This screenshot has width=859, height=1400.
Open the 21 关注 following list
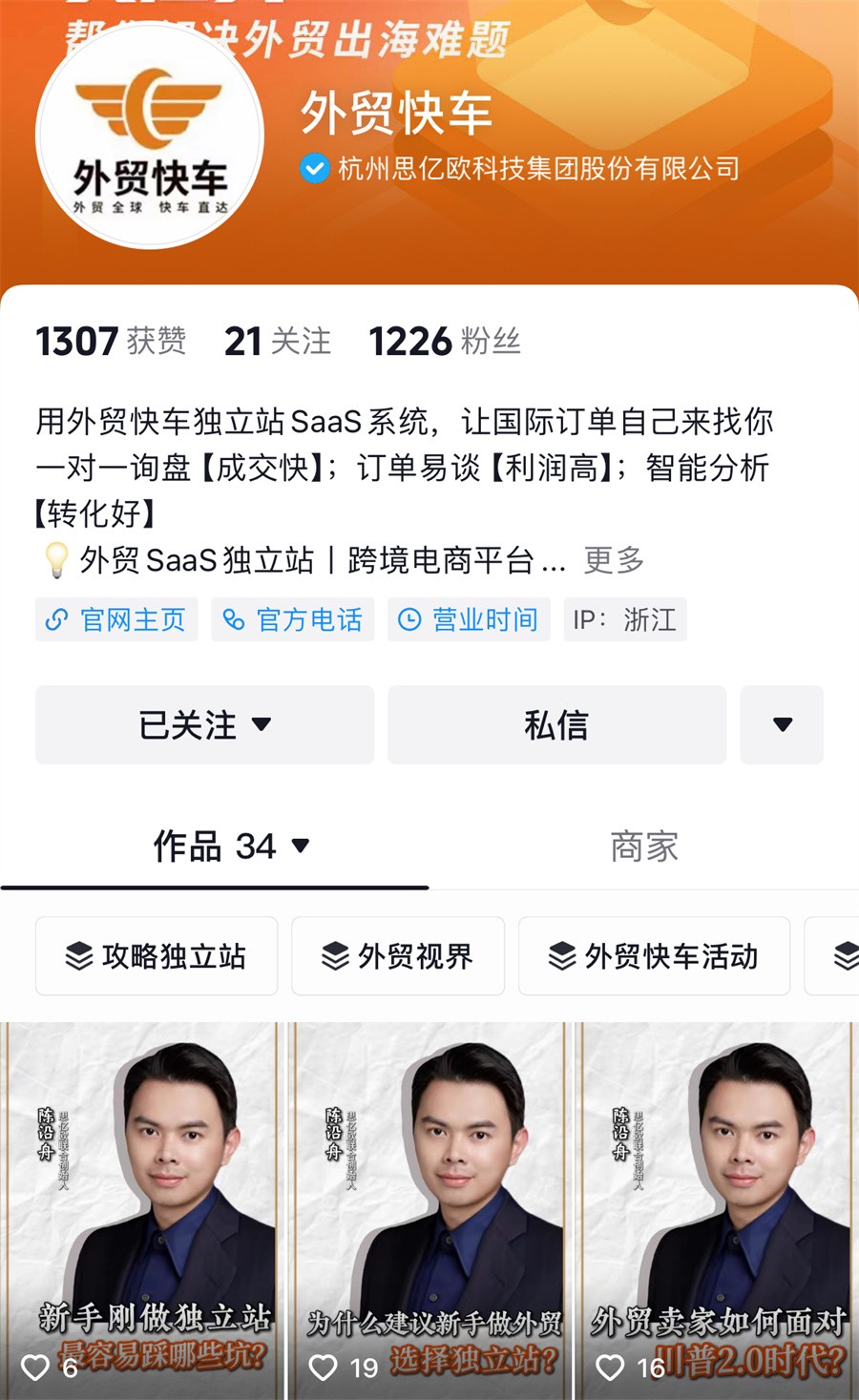(278, 342)
